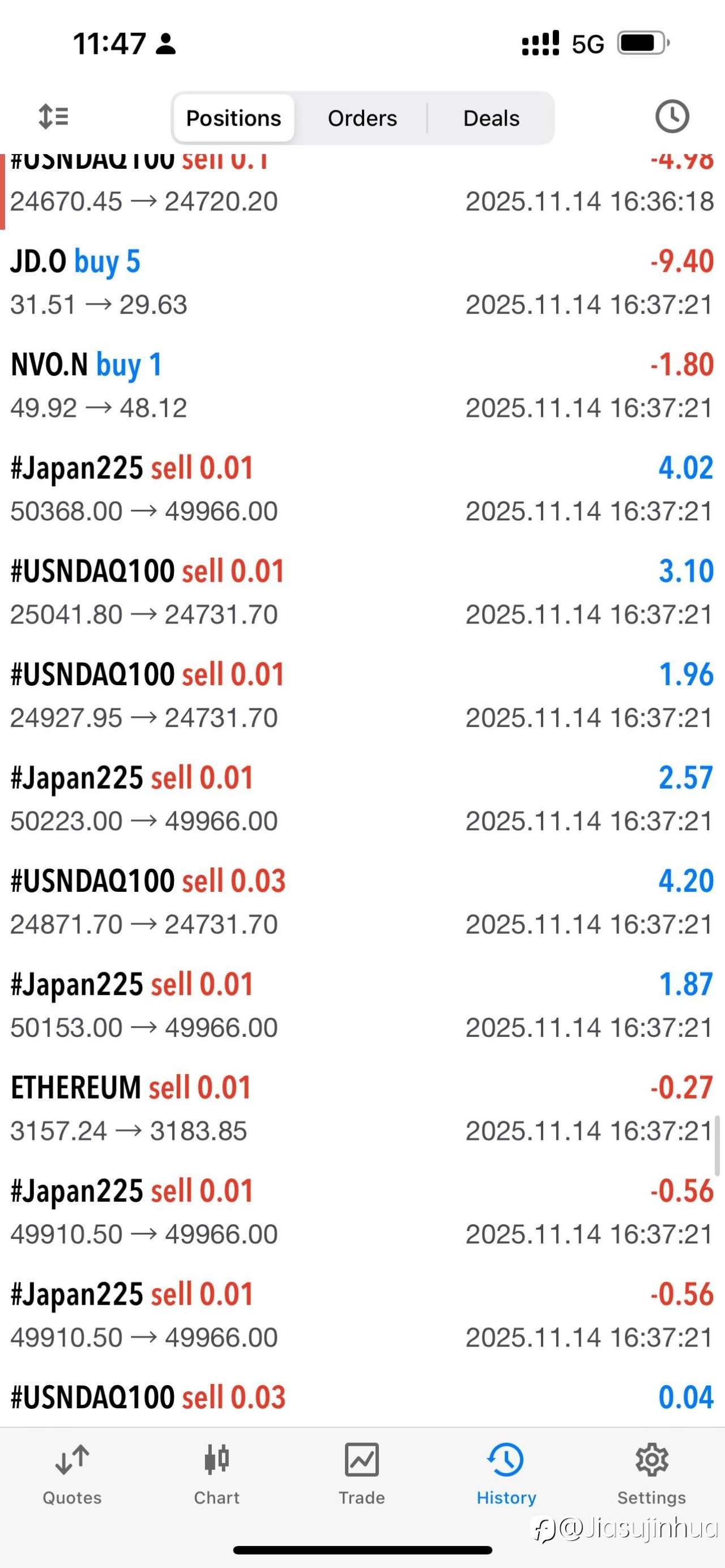
Task: Open the NVO.N buy 1 trade entry
Action: click(362, 383)
